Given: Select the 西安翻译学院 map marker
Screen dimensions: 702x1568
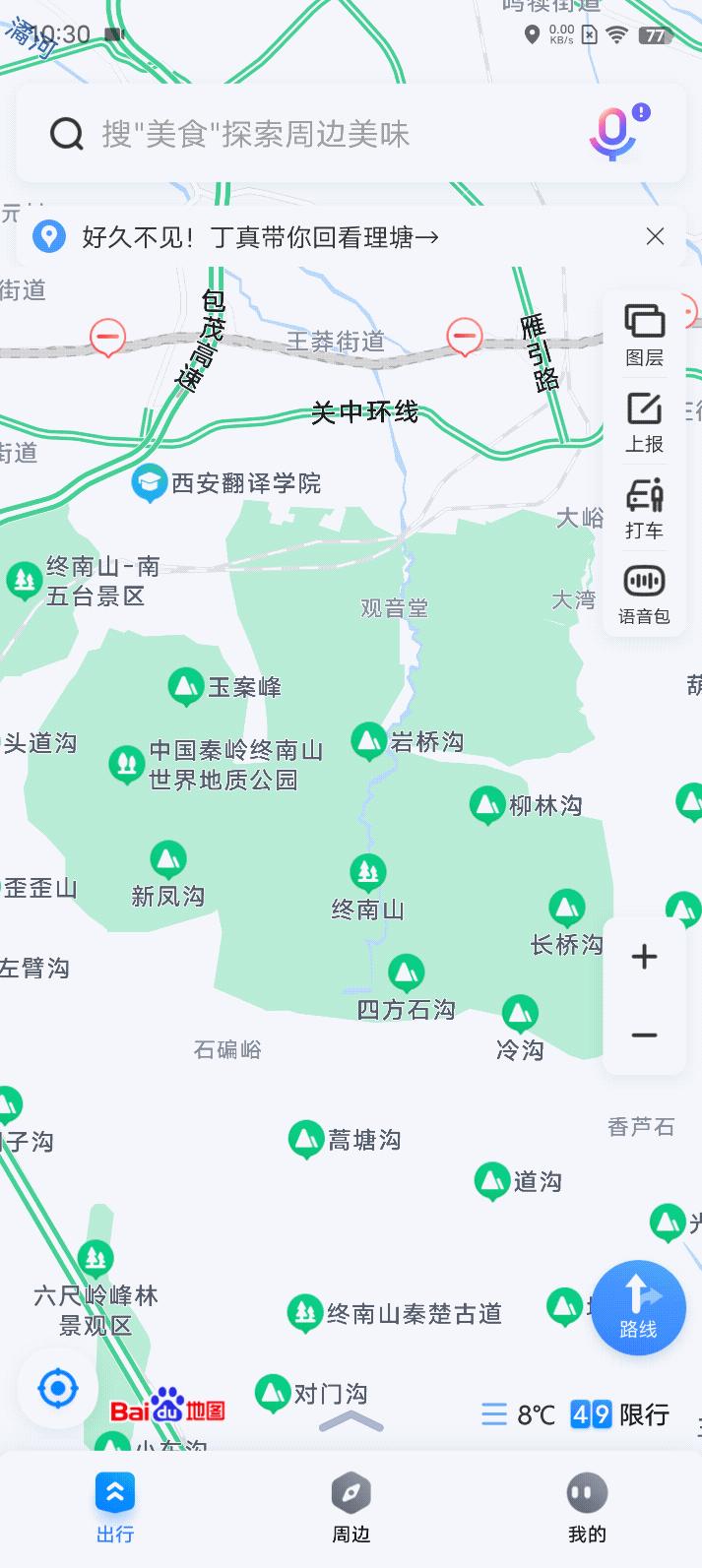Looking at the screenshot, I should (150, 482).
